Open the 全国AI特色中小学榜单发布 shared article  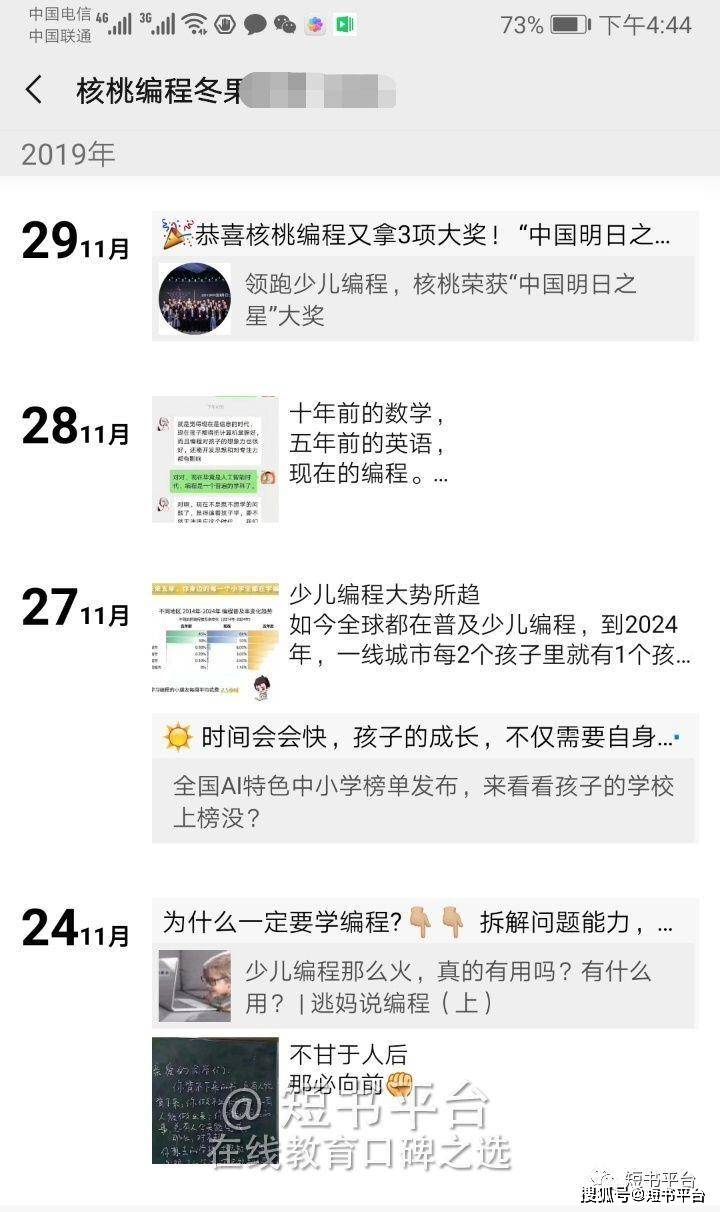click(x=425, y=801)
